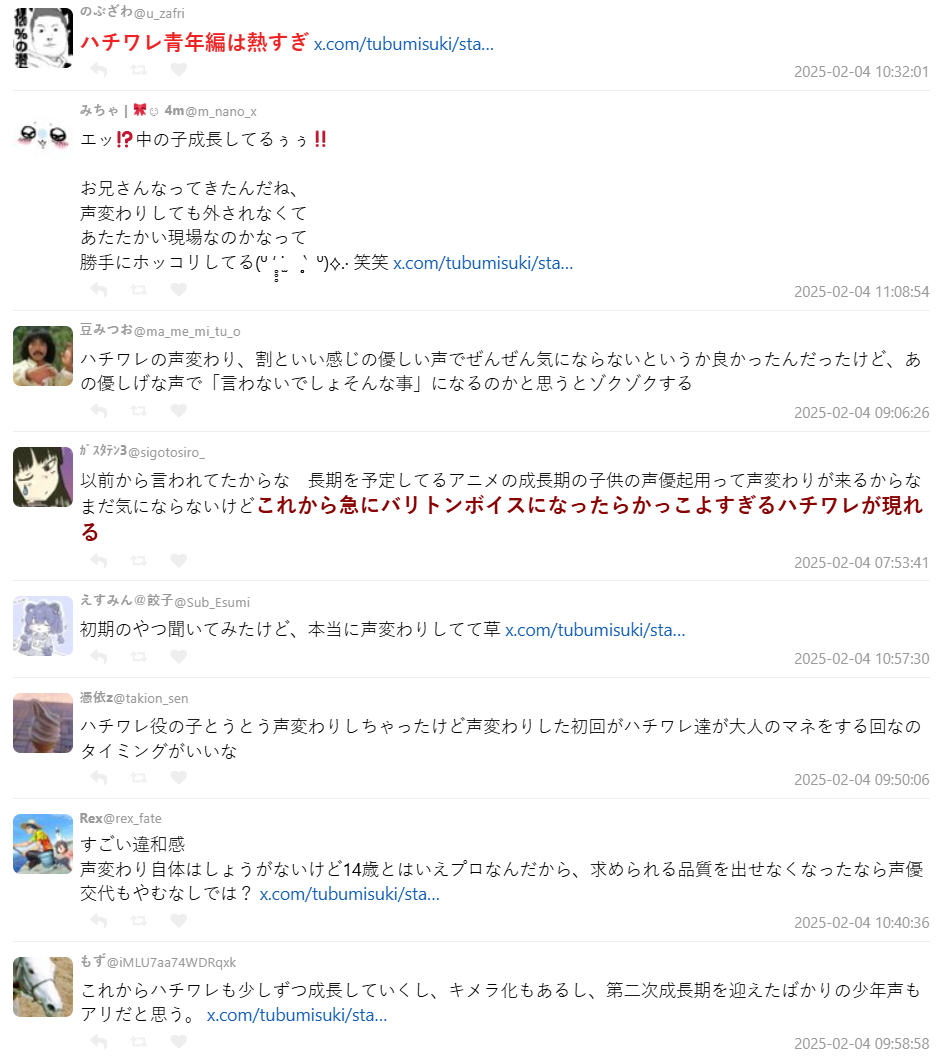Retweet the post by えすみん@餃子
This screenshot has width=945, height=1064.
coord(139,657)
